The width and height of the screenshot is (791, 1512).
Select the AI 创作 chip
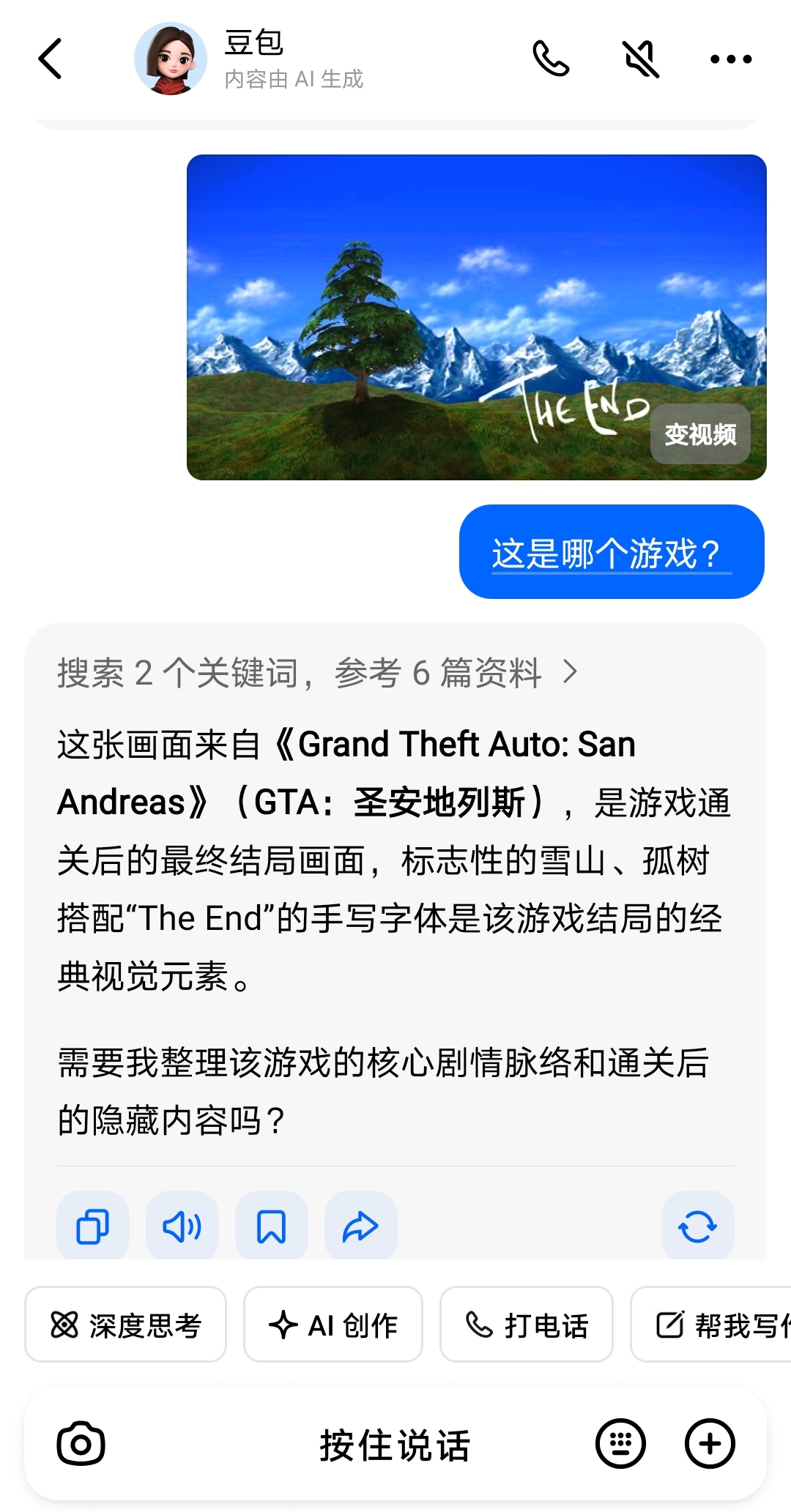click(333, 1325)
